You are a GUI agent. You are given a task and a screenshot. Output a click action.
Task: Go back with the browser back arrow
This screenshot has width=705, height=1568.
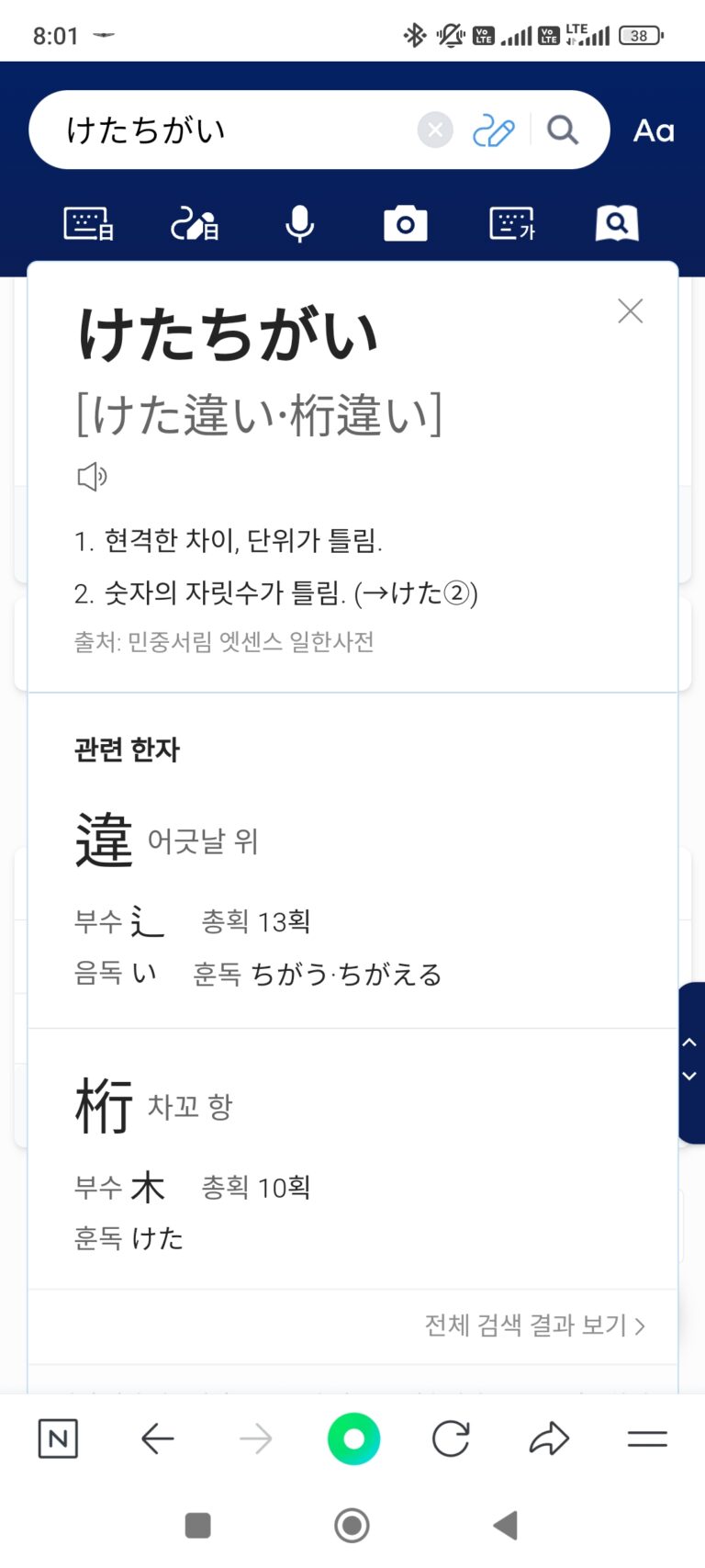157,1438
